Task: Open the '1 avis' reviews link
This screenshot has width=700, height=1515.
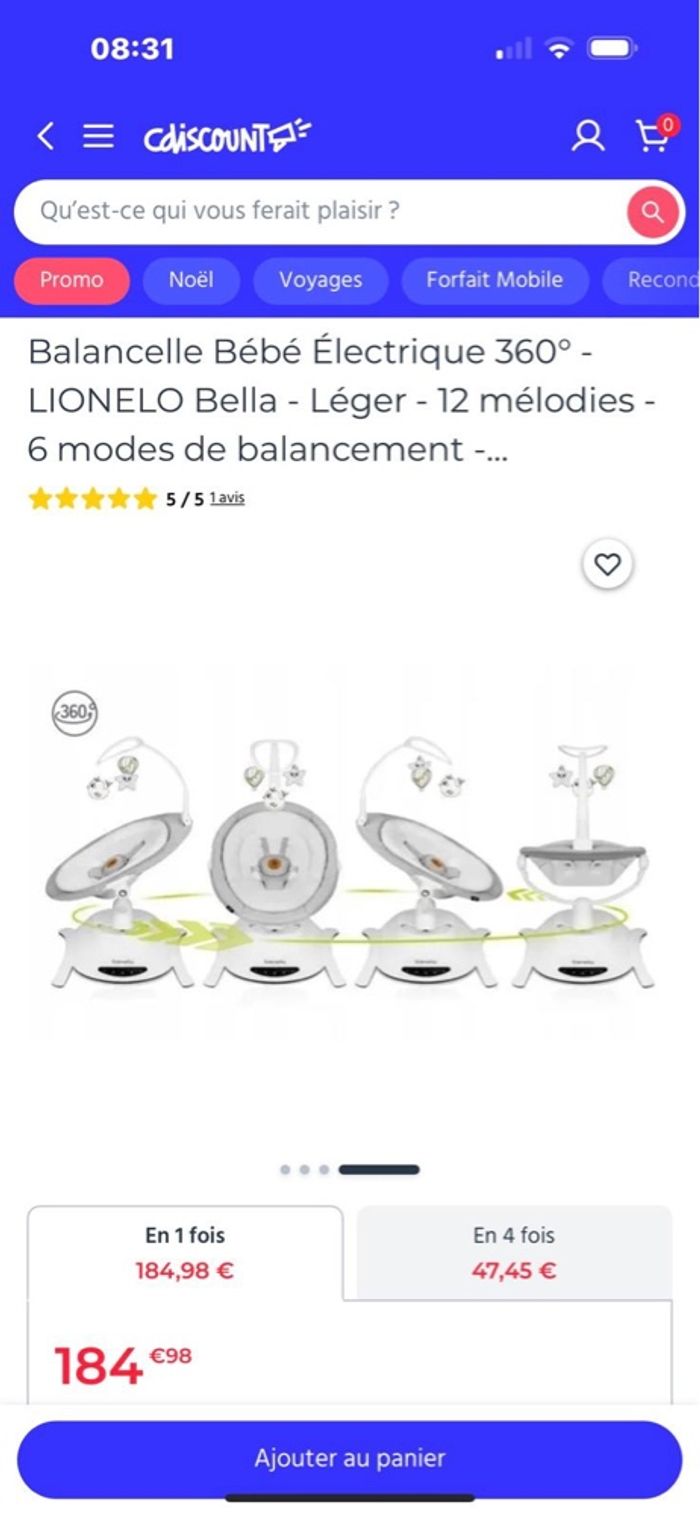Action: tap(227, 498)
